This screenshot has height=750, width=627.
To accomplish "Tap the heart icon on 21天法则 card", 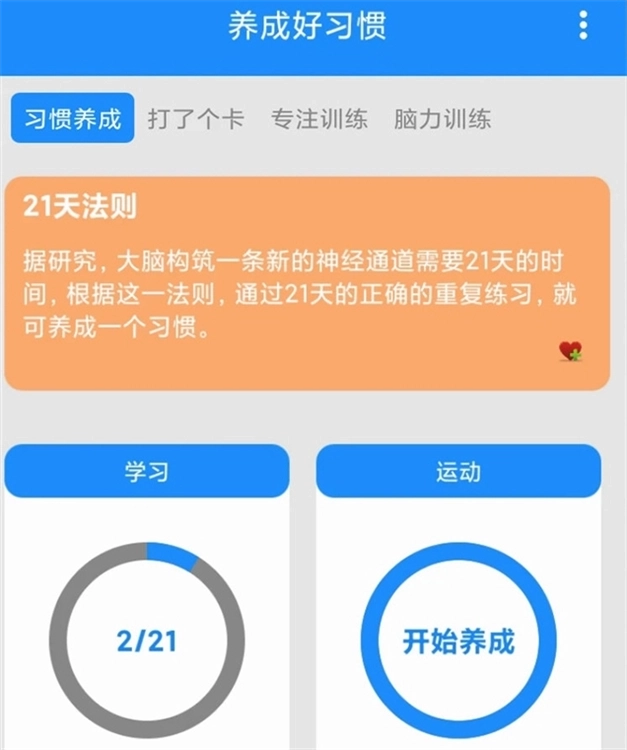I will click(x=570, y=350).
